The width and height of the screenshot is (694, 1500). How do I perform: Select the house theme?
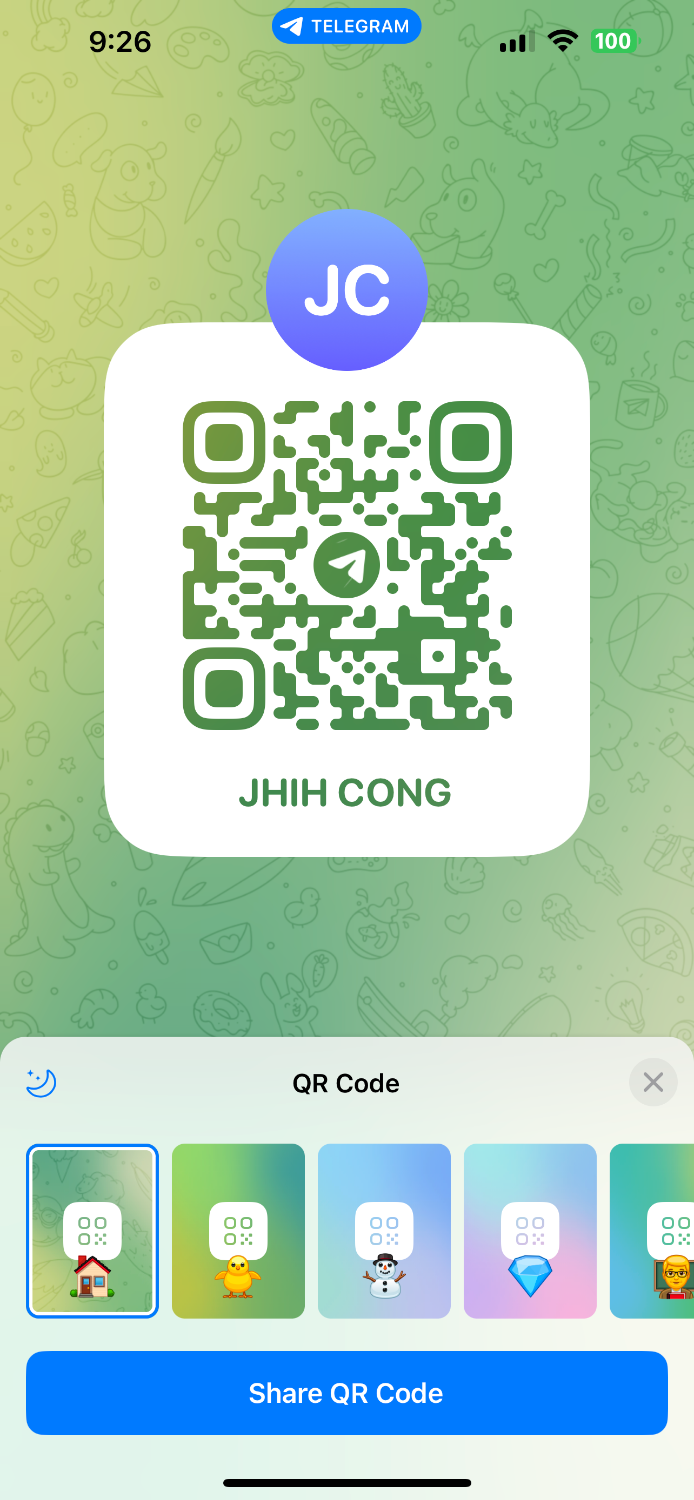click(x=92, y=1231)
